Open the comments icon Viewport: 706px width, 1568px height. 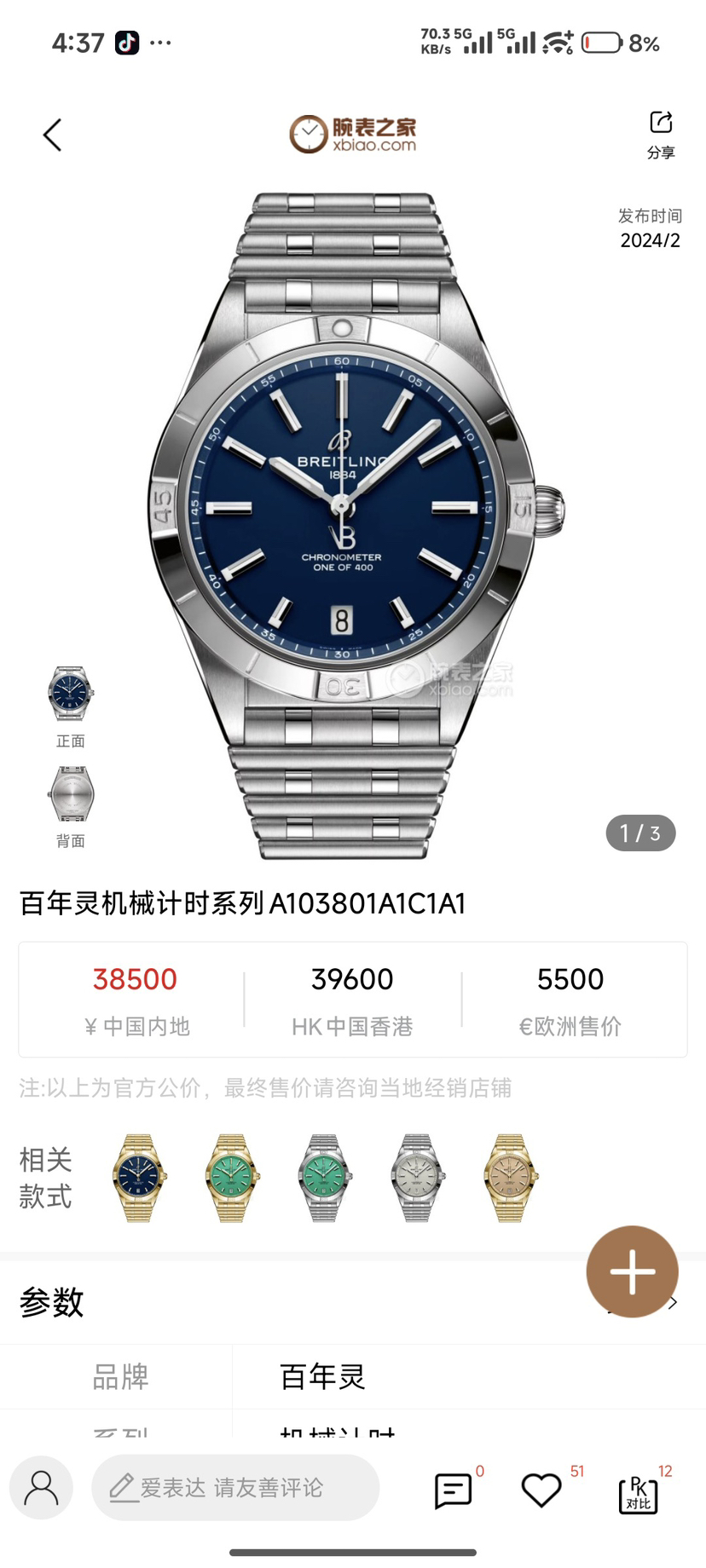(x=453, y=1490)
